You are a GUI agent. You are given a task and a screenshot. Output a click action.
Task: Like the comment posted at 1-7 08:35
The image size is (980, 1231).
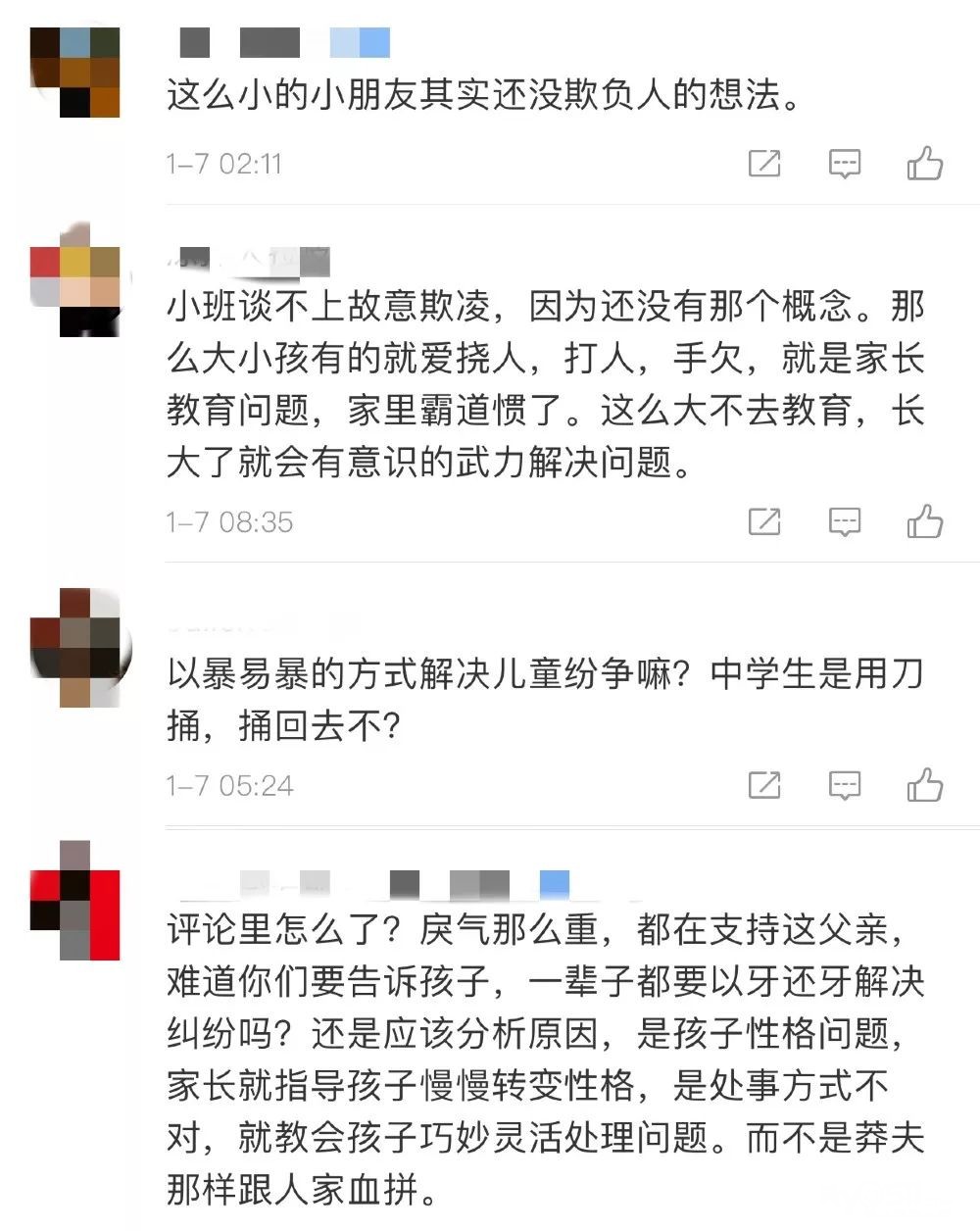tap(924, 521)
